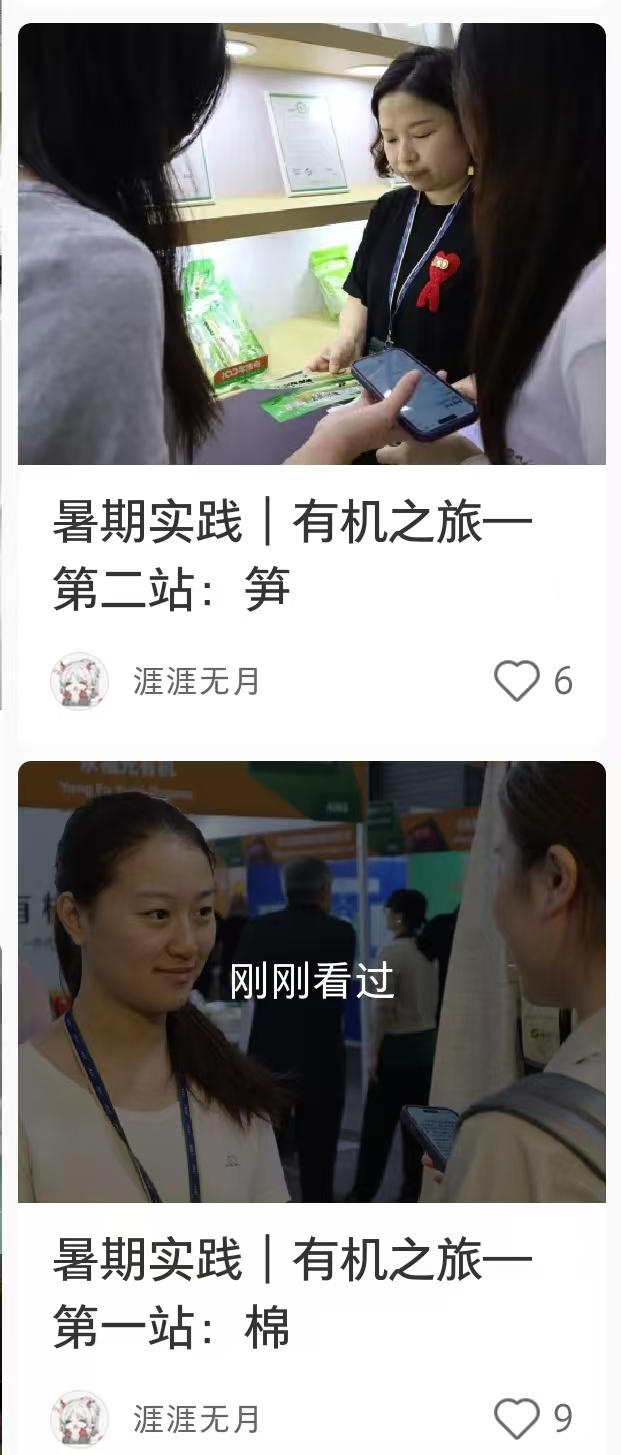Open the post 有机之旅—第二站：笋

click(292, 556)
